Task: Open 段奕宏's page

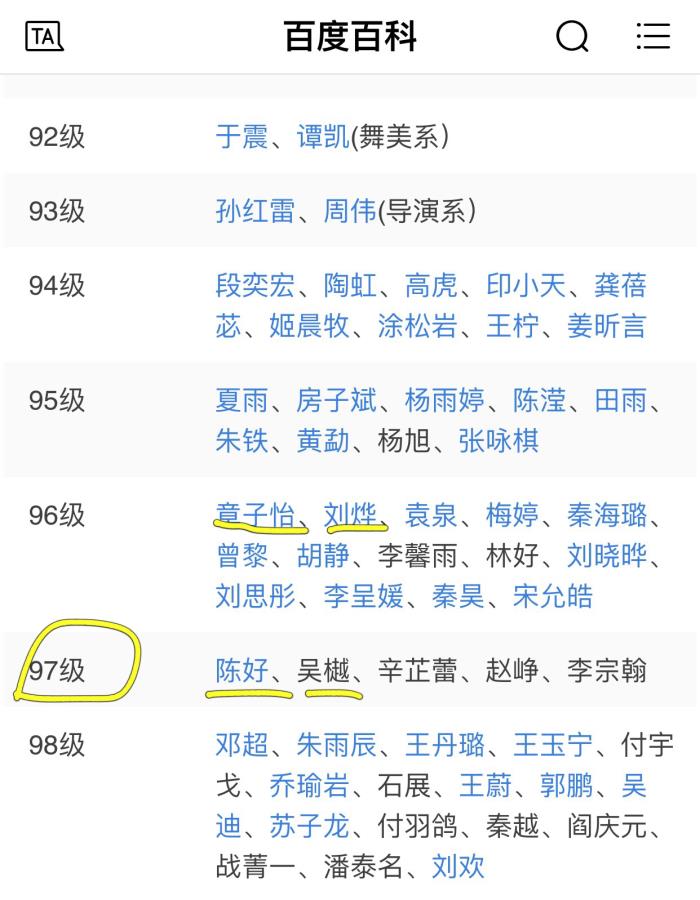Action: click(x=255, y=286)
